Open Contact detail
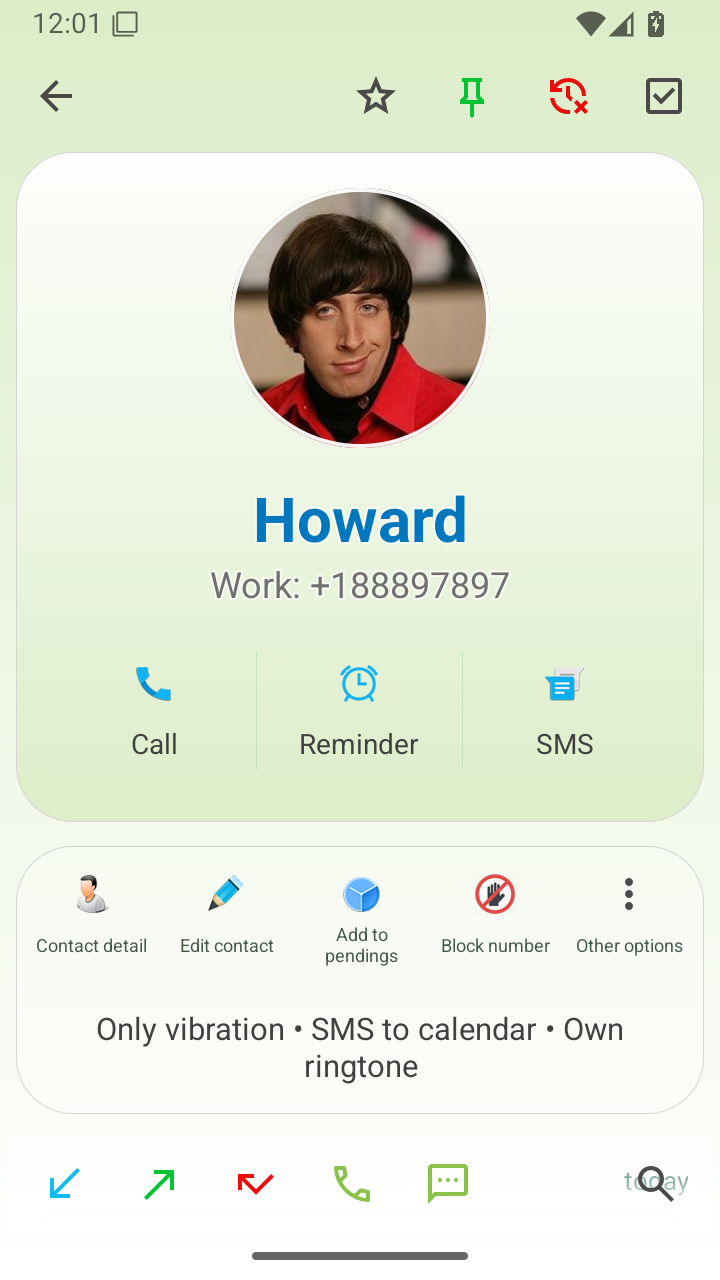 coord(92,915)
